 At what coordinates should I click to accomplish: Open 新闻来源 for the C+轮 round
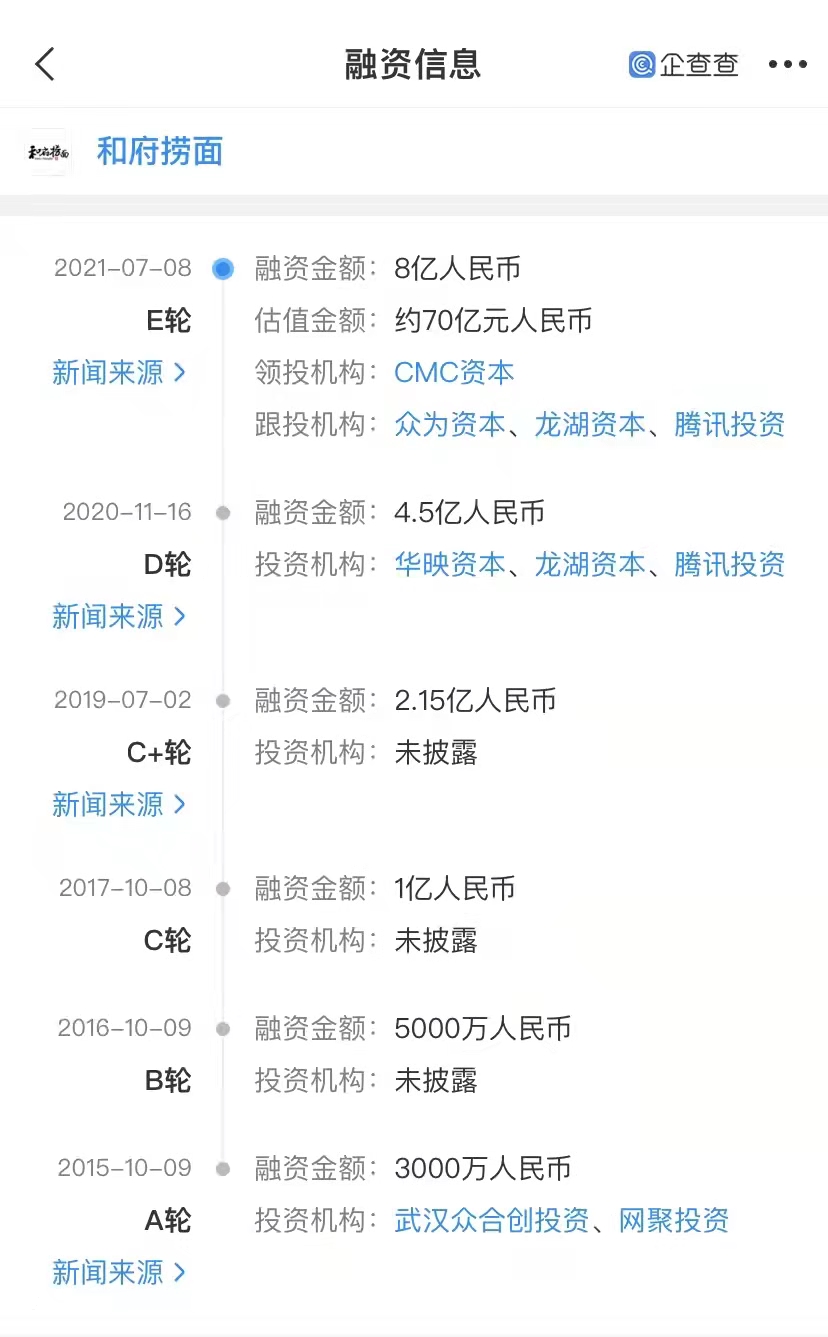pyautogui.click(x=119, y=805)
